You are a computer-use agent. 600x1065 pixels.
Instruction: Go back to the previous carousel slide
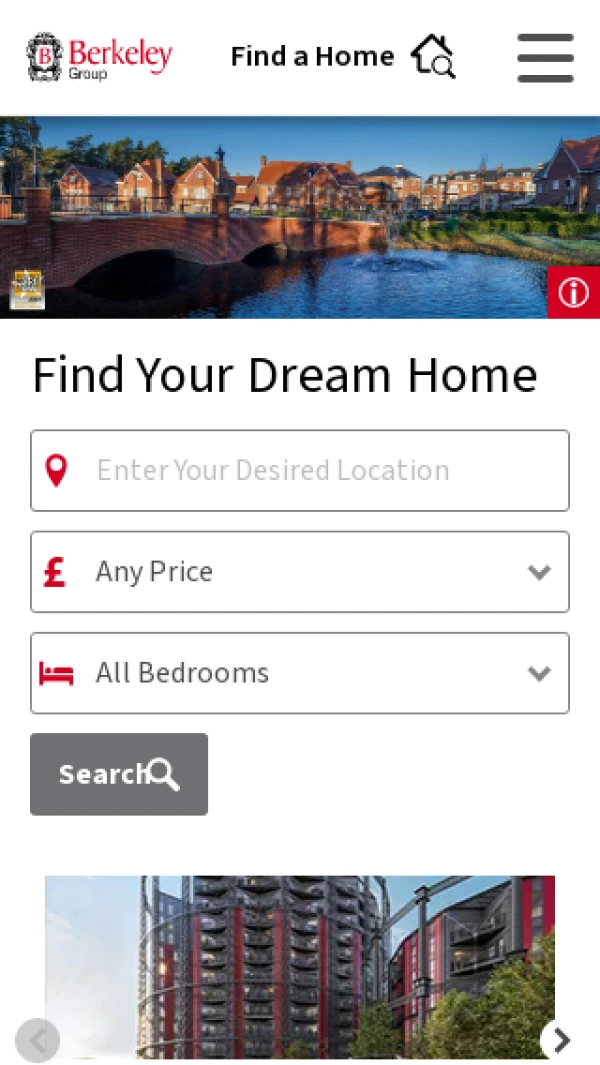tap(38, 1040)
